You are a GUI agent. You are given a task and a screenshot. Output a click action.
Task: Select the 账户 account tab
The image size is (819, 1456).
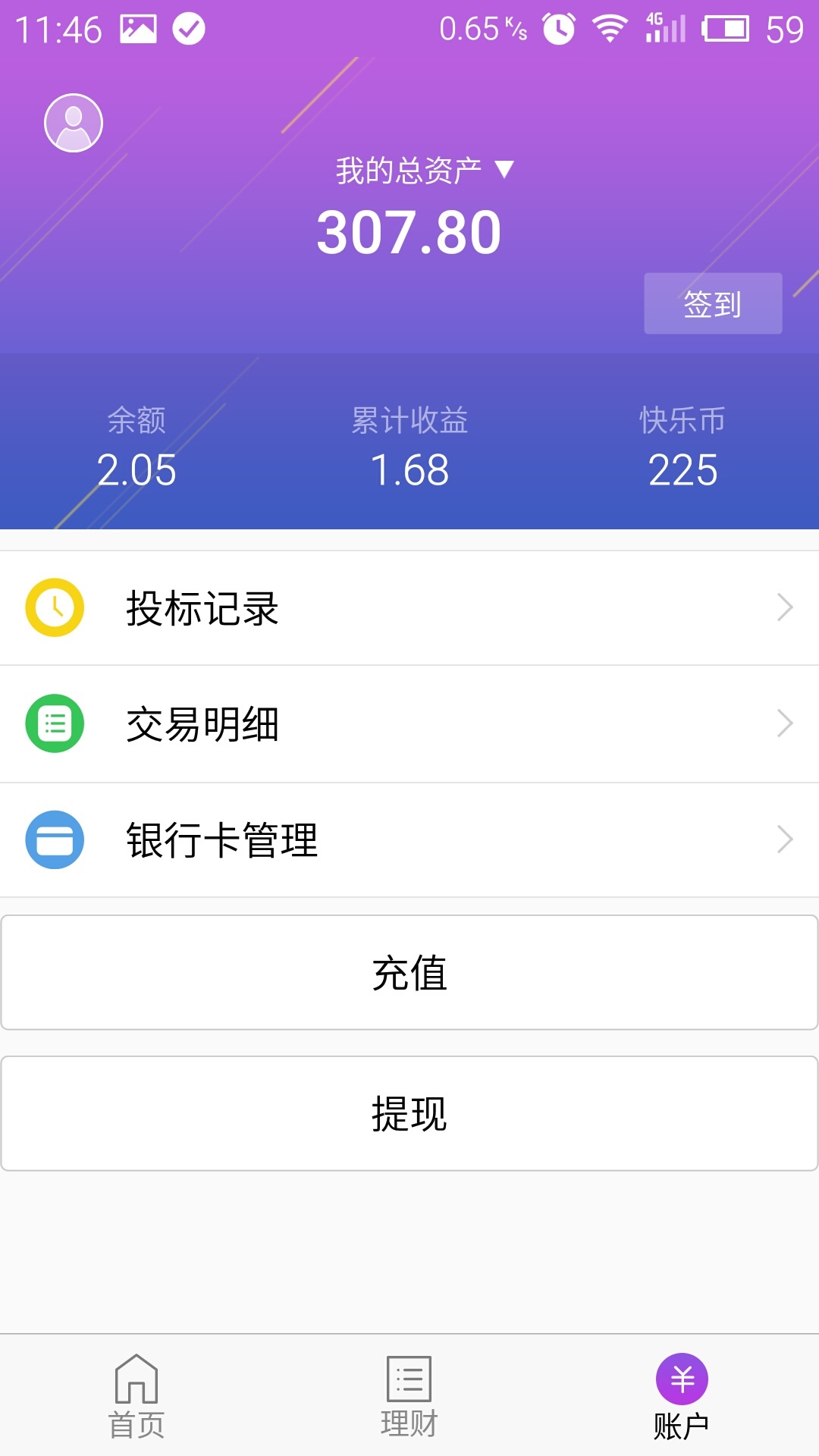click(x=682, y=1395)
